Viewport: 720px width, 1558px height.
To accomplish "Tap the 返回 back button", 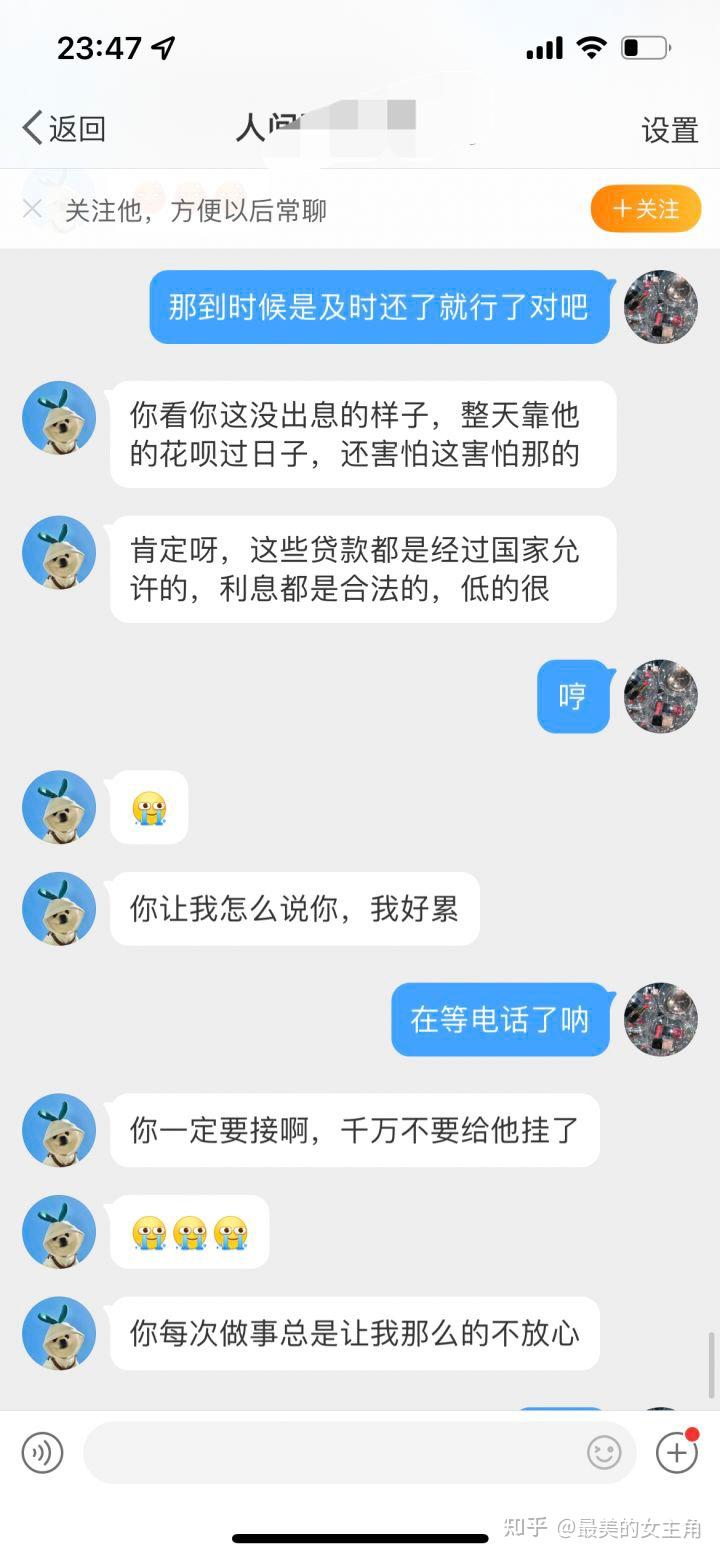I will [x=64, y=129].
